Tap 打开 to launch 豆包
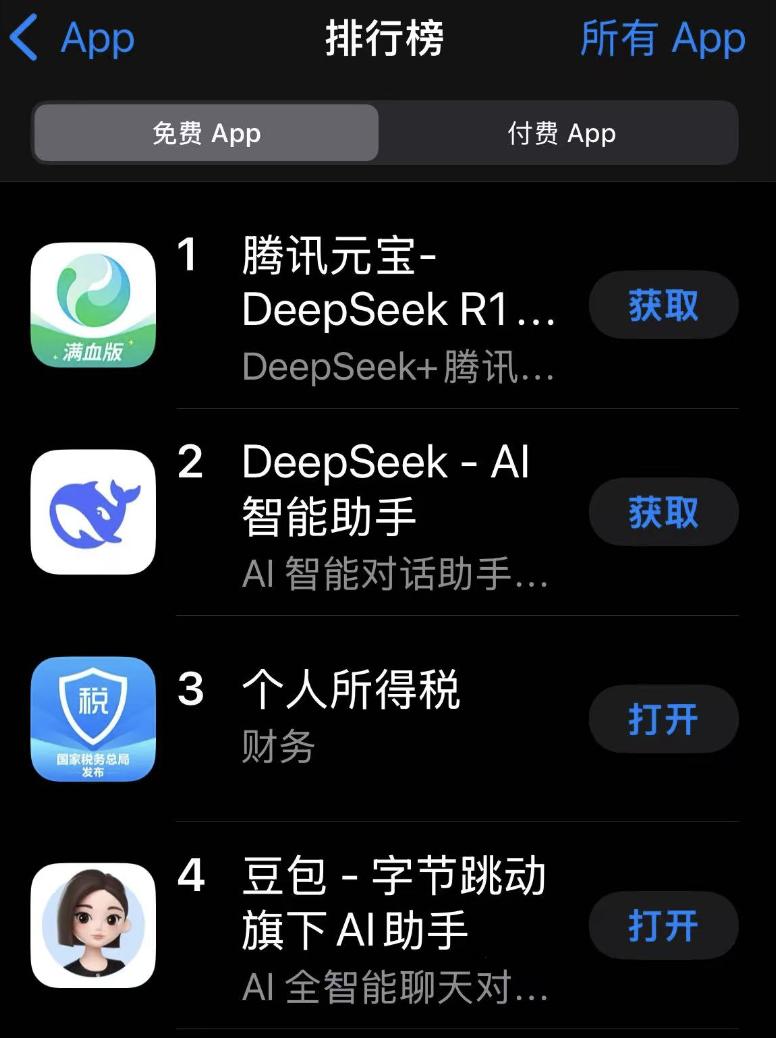This screenshot has height=1038, width=776. (663, 925)
